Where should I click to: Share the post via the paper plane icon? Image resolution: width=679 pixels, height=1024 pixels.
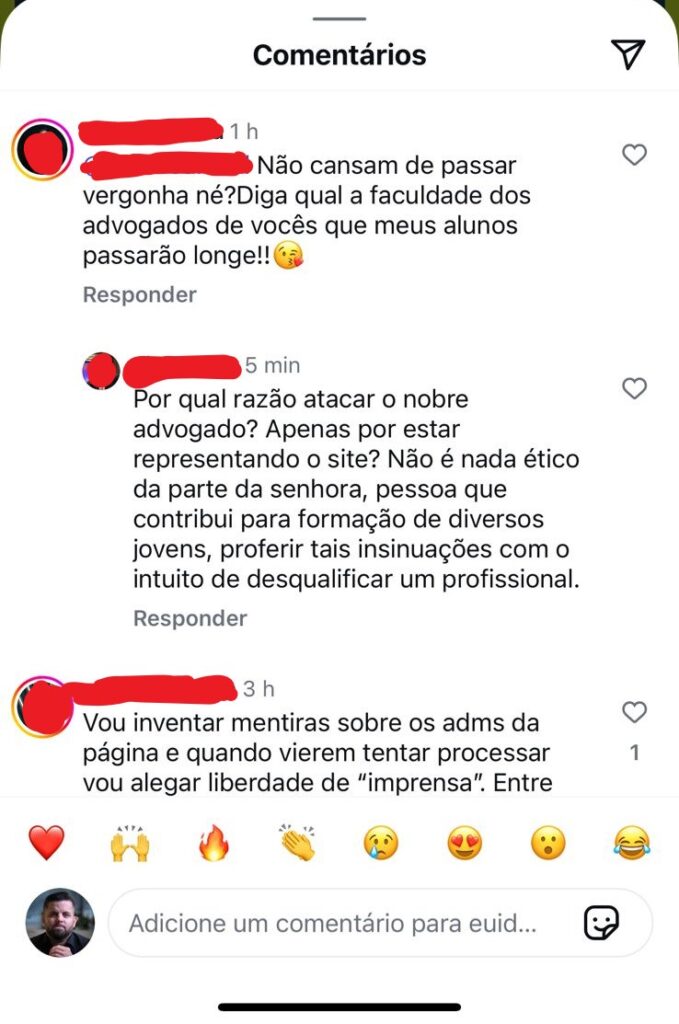(628, 54)
